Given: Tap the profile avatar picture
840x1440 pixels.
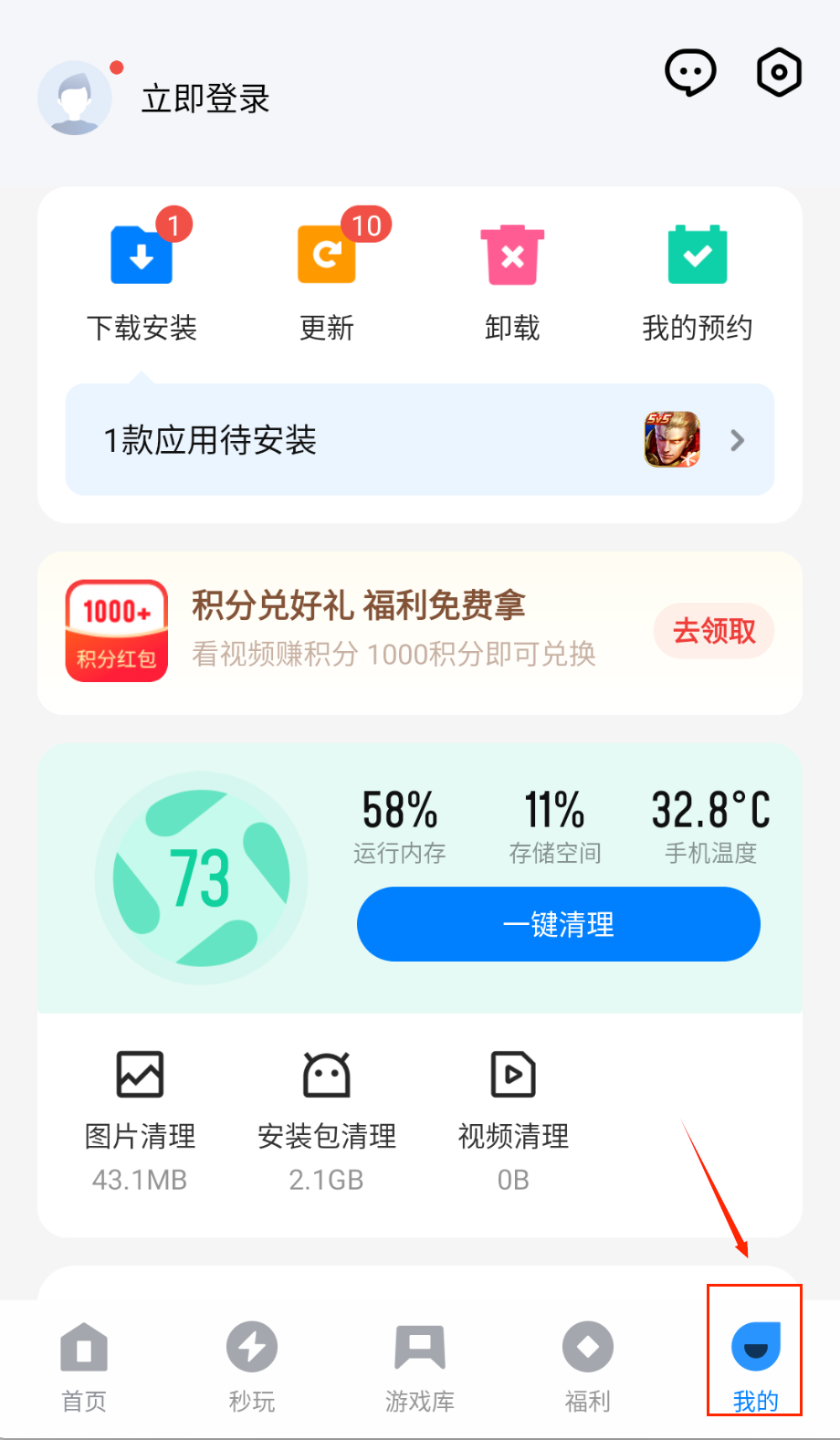Looking at the screenshot, I should pyautogui.click(x=75, y=98).
